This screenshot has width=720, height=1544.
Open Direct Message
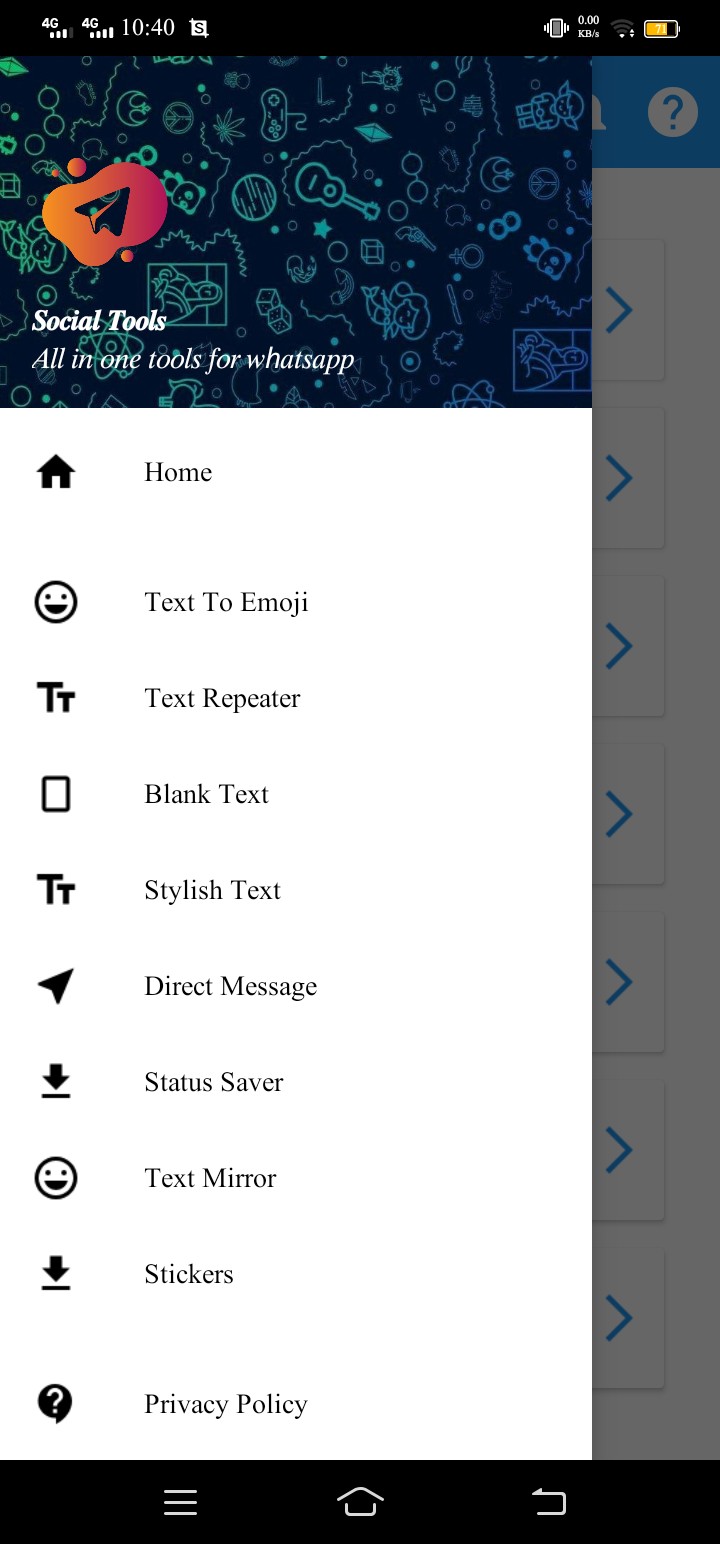(x=296, y=986)
